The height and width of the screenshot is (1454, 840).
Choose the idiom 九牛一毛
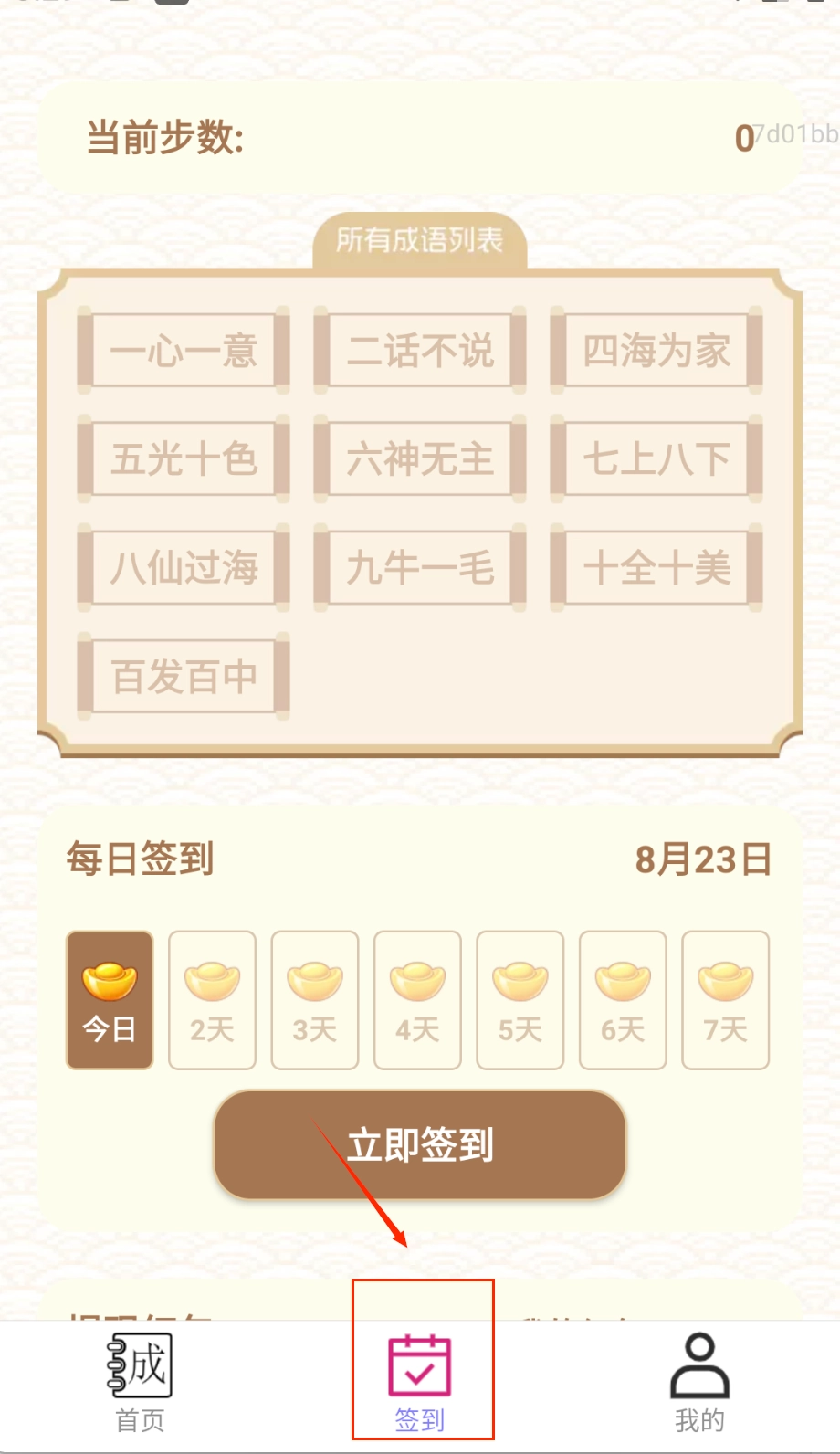pos(420,567)
